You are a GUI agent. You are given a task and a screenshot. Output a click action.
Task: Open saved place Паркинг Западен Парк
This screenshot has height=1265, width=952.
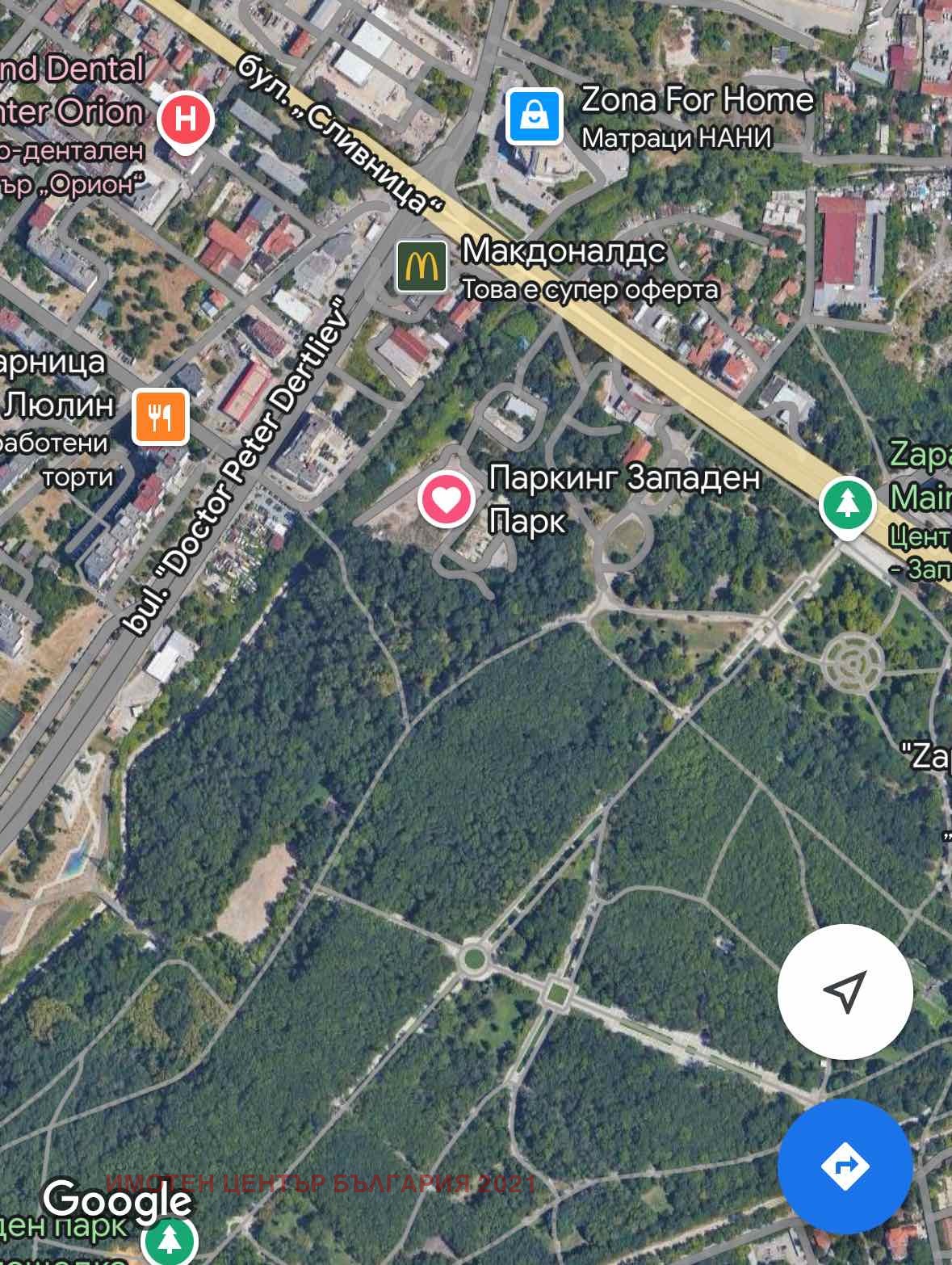446,499
